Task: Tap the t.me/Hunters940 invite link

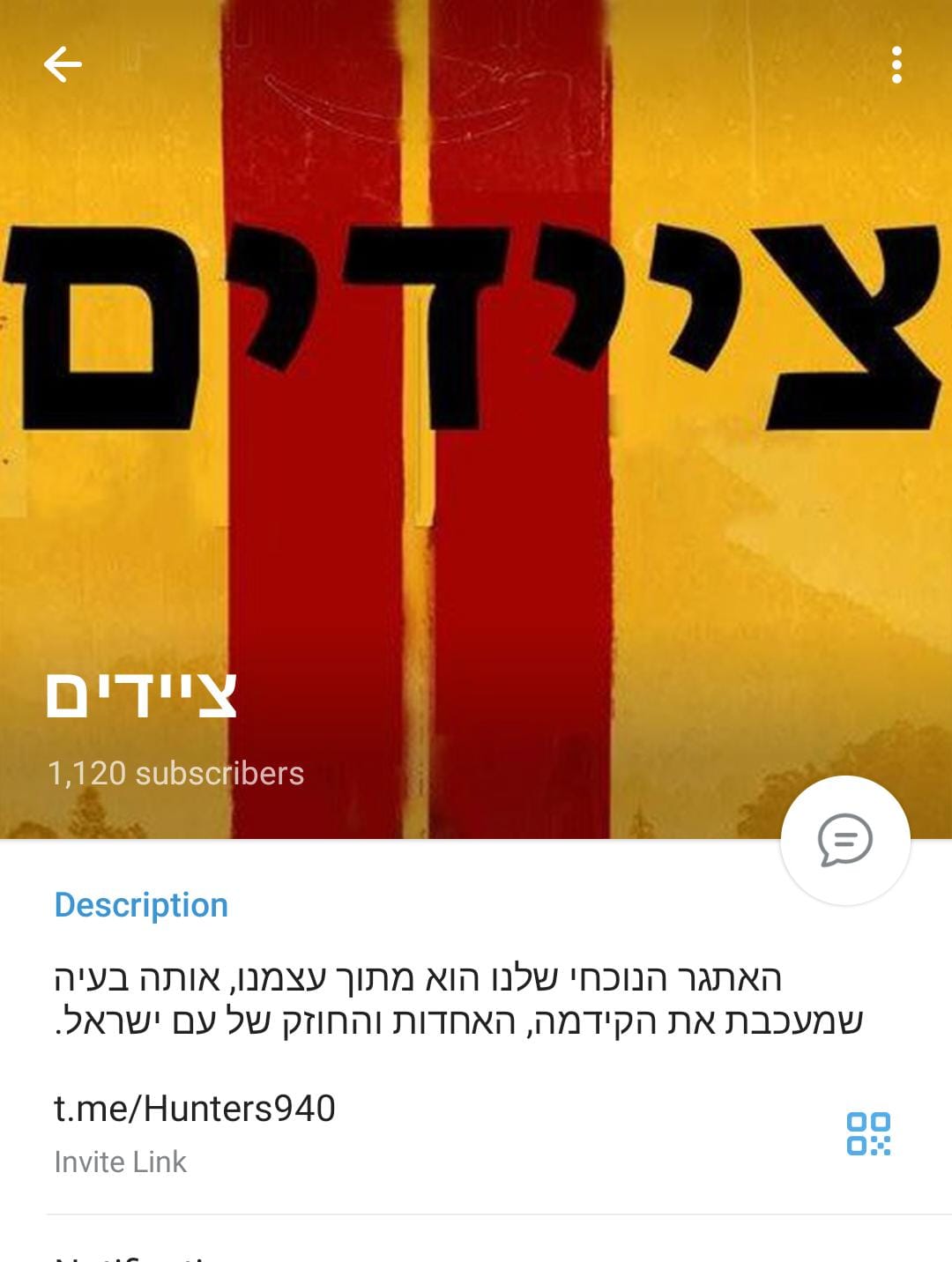Action: (195, 1109)
